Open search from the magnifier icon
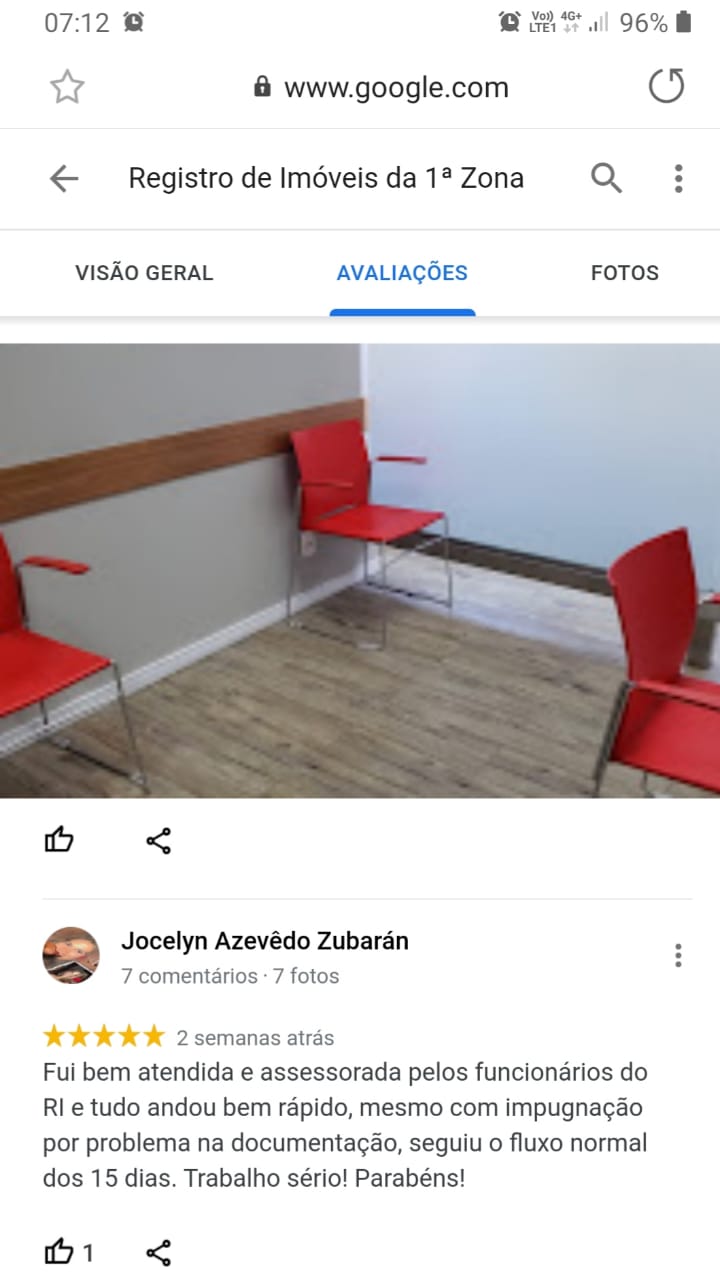 click(606, 179)
